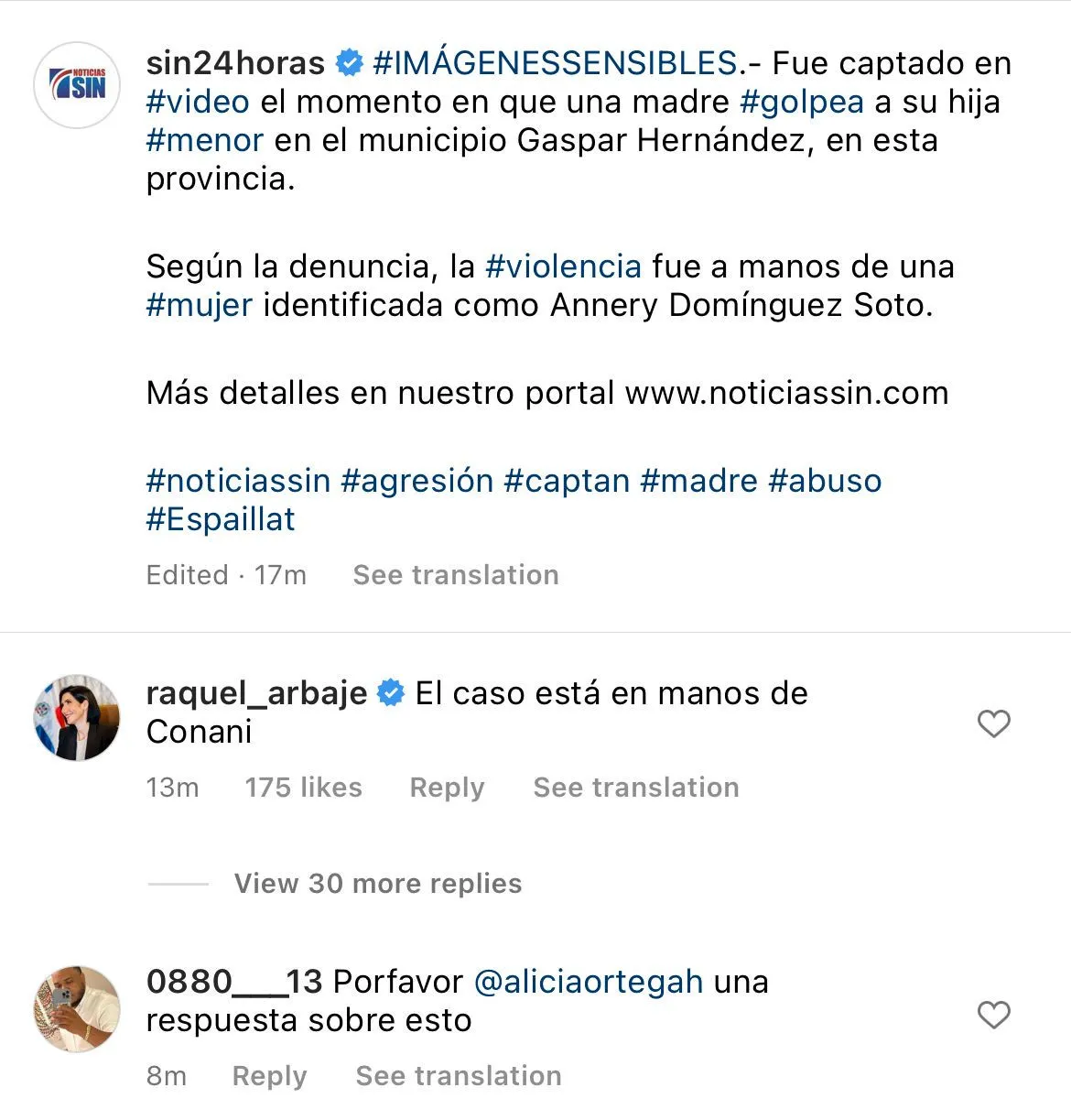The height and width of the screenshot is (1120, 1071).
Task: Expand View 30 more replies
Action: click(377, 884)
